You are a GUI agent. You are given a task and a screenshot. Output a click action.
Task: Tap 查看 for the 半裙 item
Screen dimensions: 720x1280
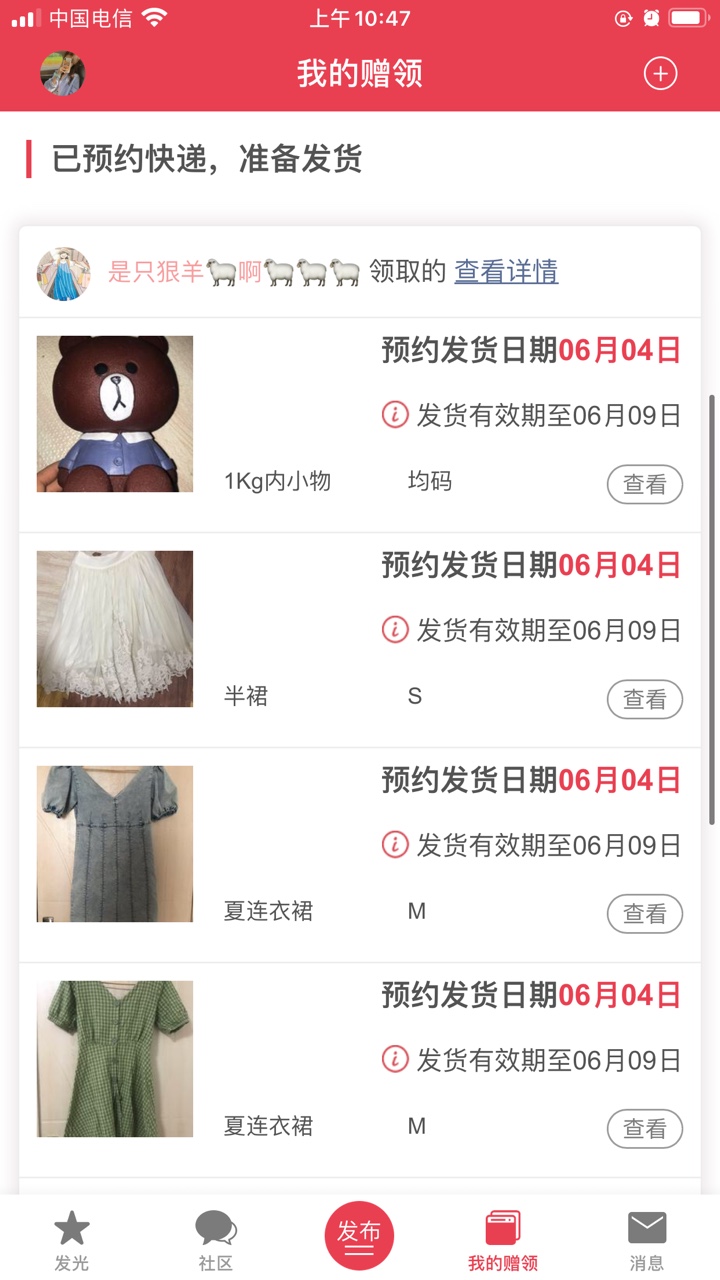tap(644, 699)
